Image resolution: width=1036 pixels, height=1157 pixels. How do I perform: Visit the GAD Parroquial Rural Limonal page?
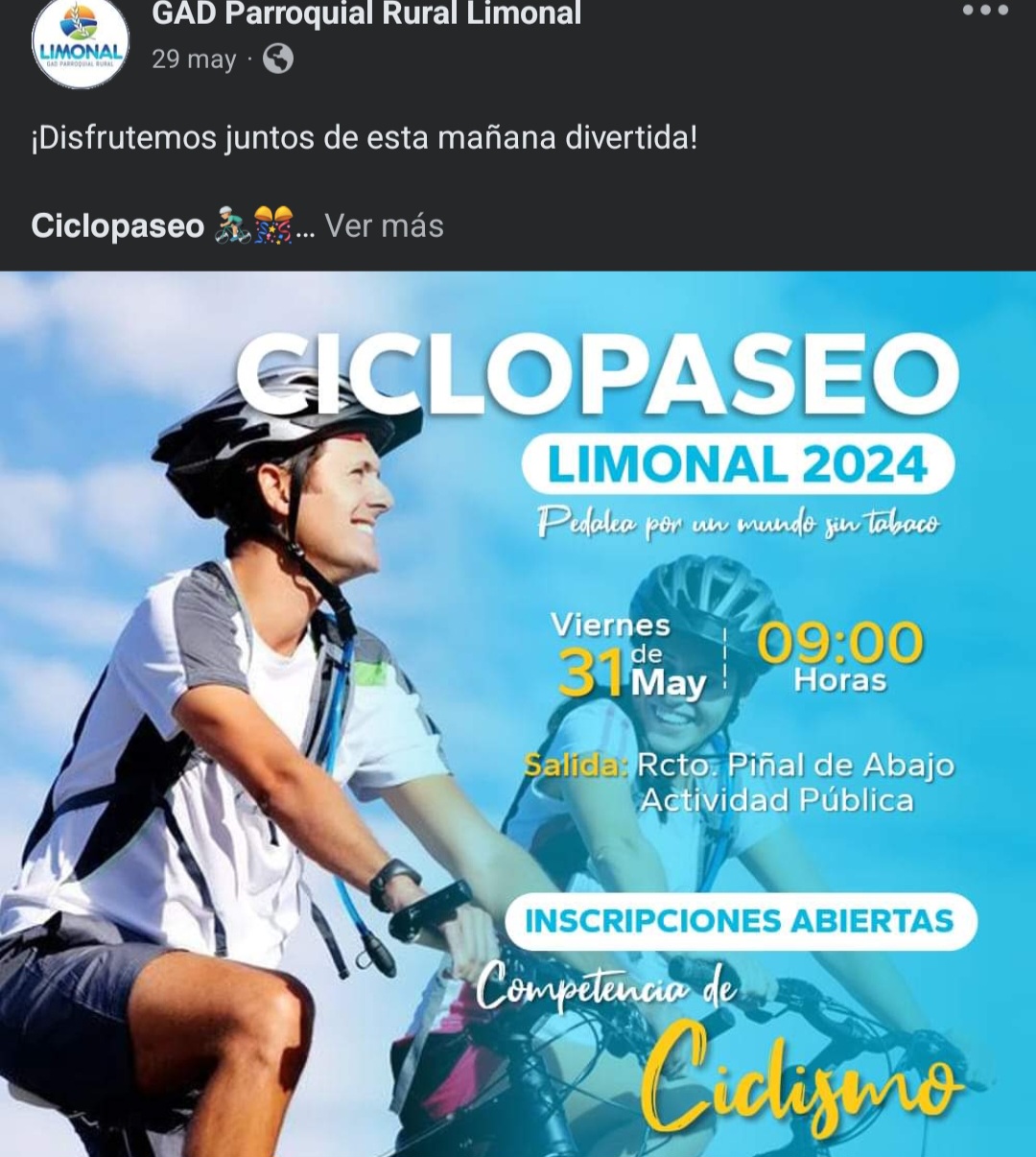click(366, 13)
